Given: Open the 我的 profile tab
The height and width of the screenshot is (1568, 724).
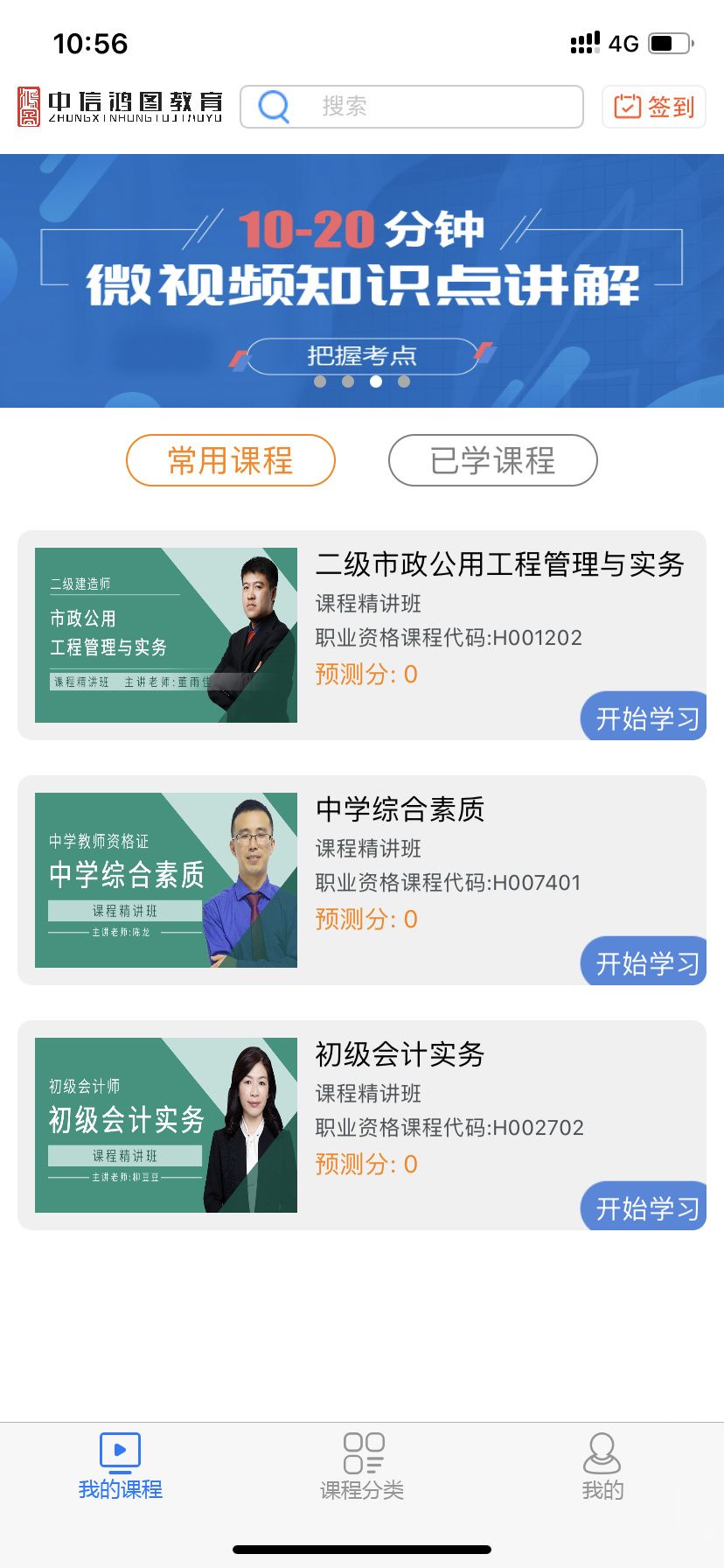Looking at the screenshot, I should point(602,1466).
